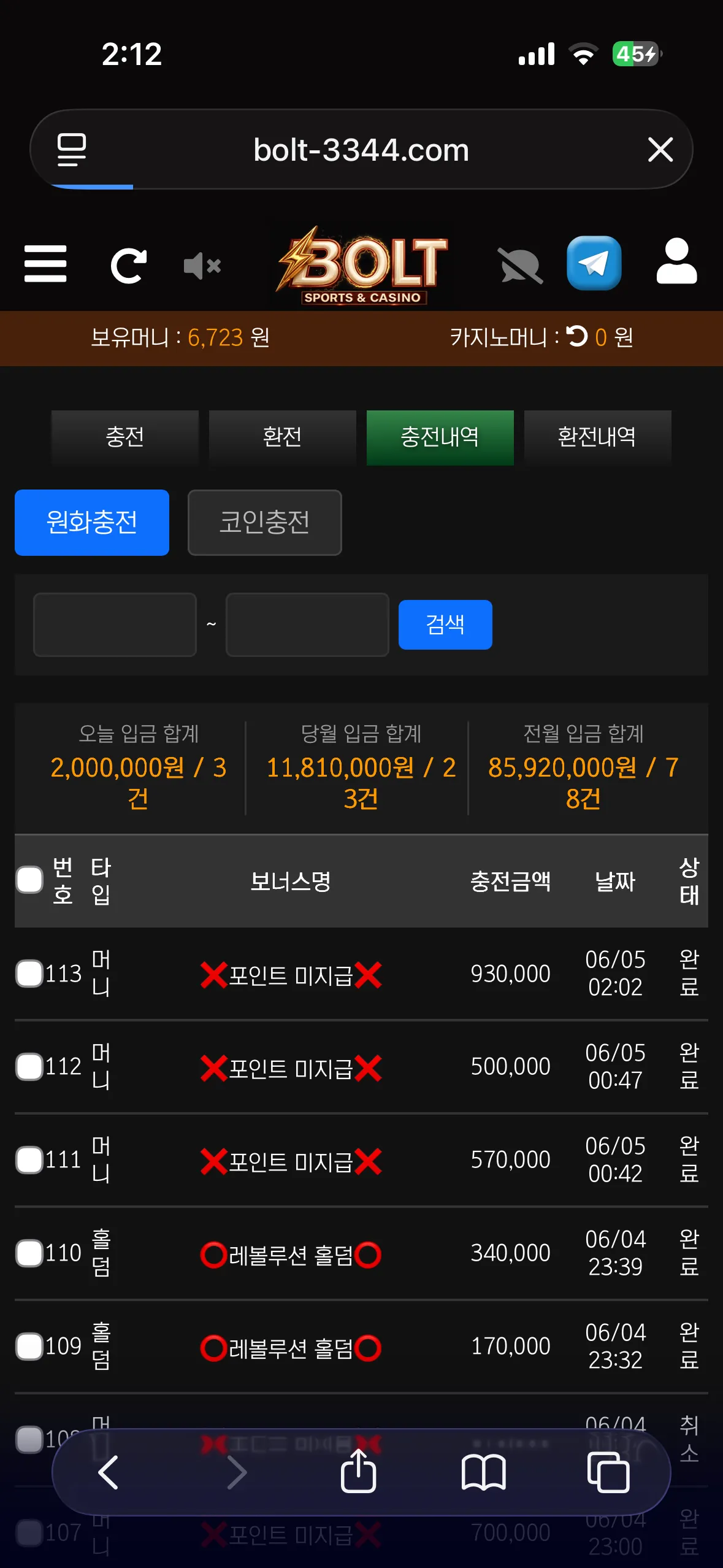Tap the refresh arrow icon in header
Image resolution: width=723 pixels, height=1568 pixels.
129,266
